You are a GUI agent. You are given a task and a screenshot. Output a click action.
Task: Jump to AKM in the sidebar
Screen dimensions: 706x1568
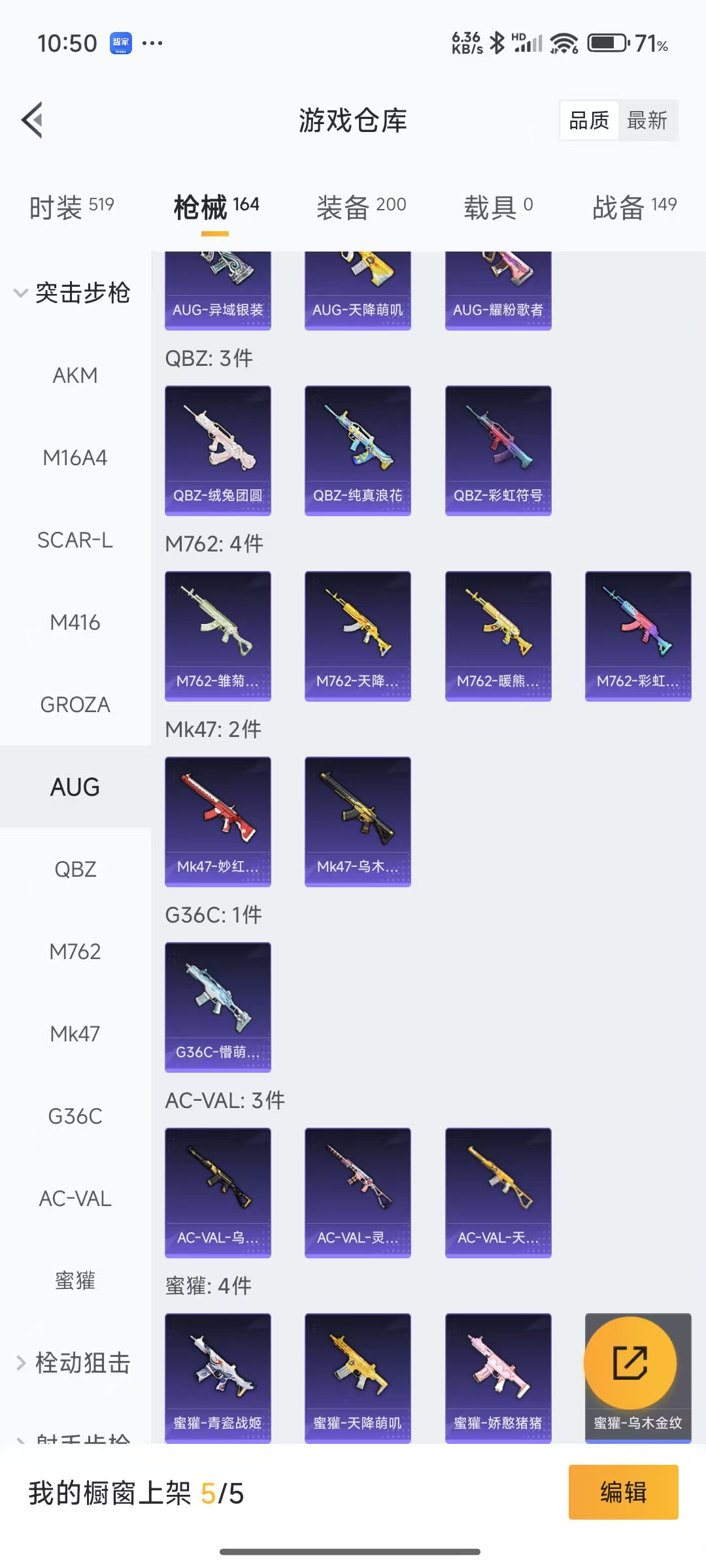[x=75, y=376]
